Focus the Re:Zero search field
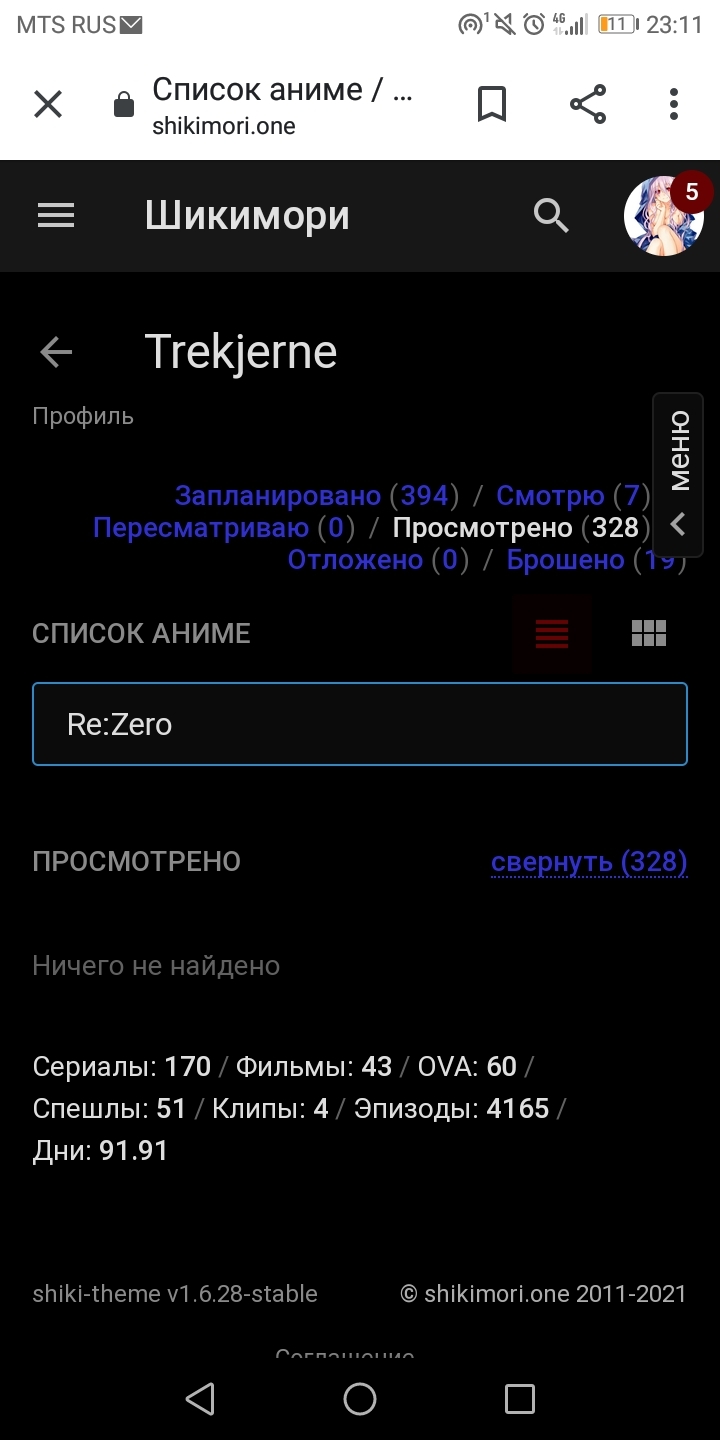The width and height of the screenshot is (720, 1440). point(360,724)
